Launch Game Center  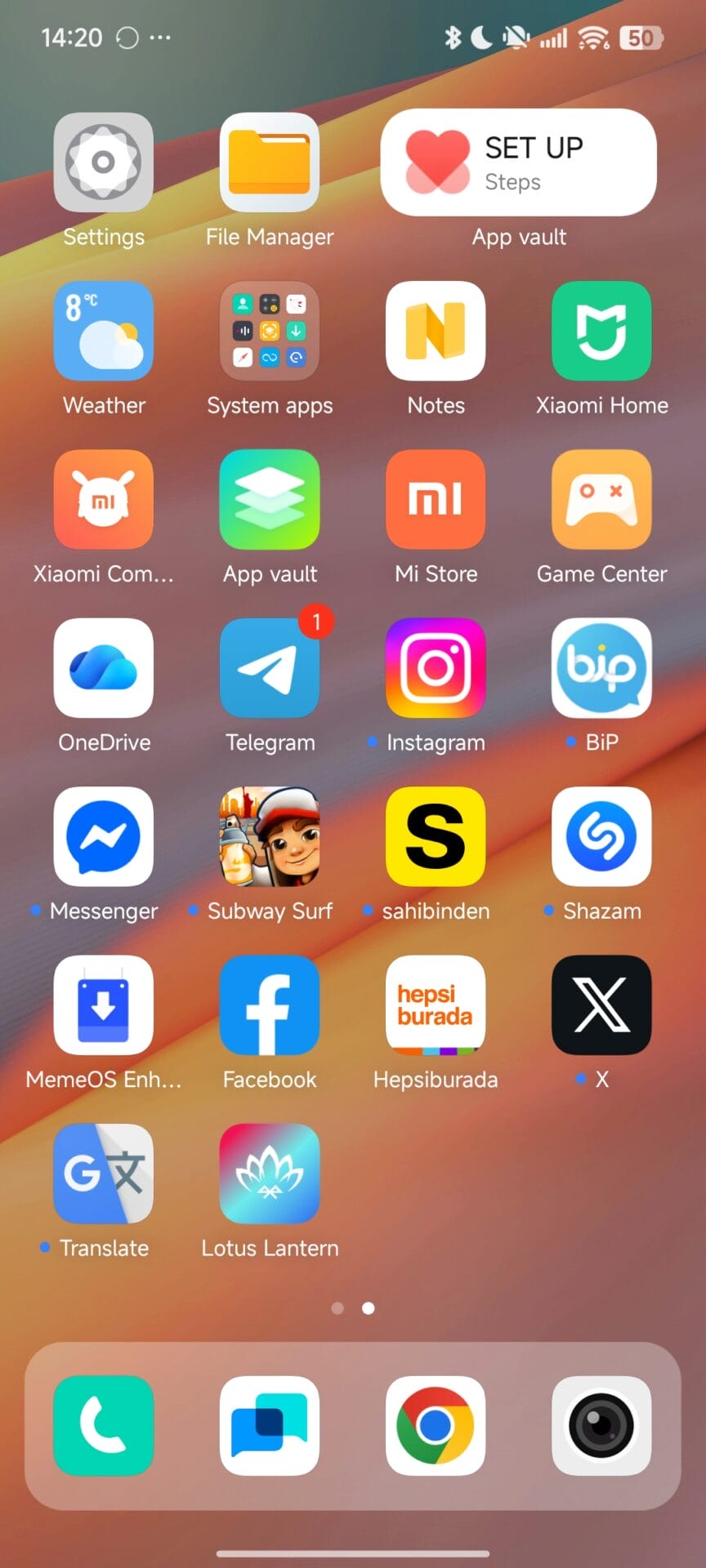601,499
